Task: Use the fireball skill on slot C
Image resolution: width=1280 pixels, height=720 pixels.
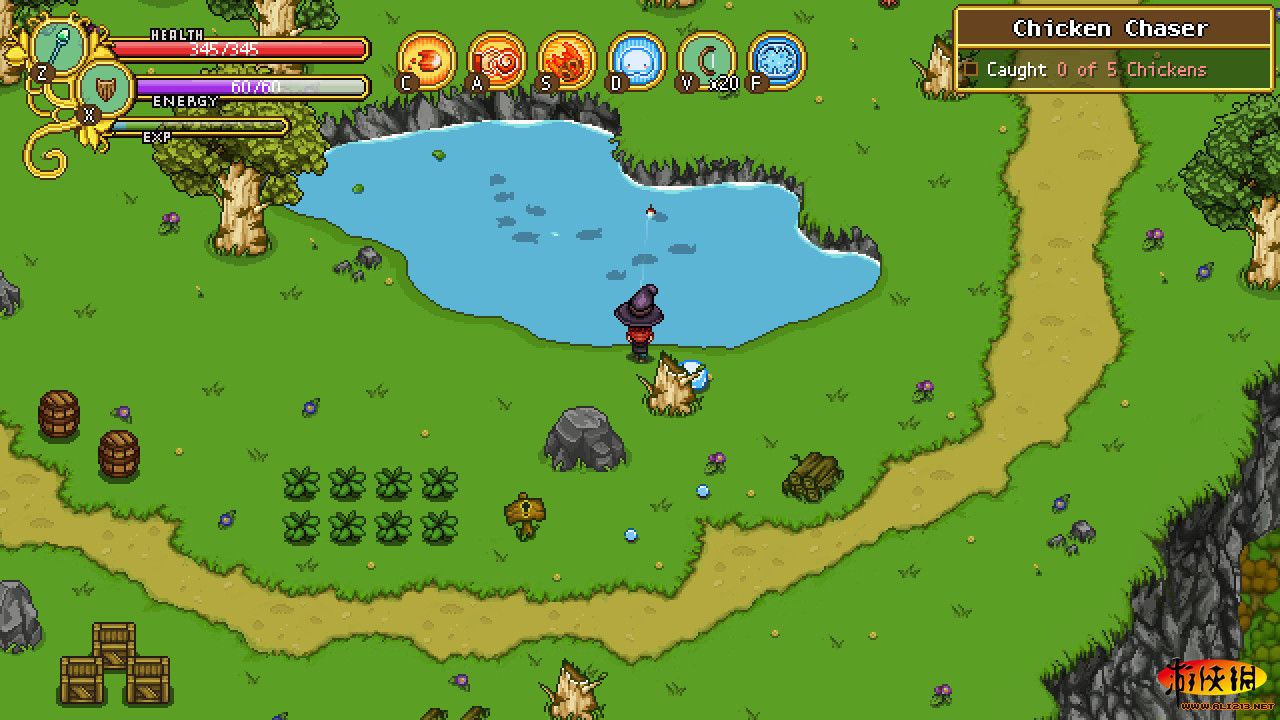Action: (427, 59)
